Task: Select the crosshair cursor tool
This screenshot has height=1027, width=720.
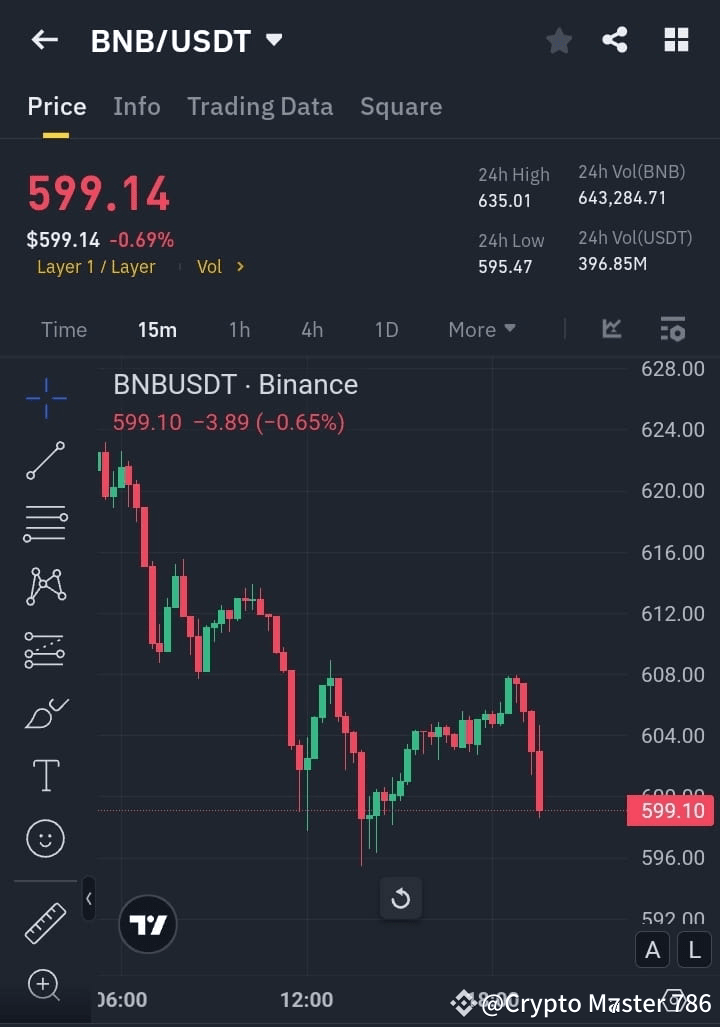Action: (45, 398)
